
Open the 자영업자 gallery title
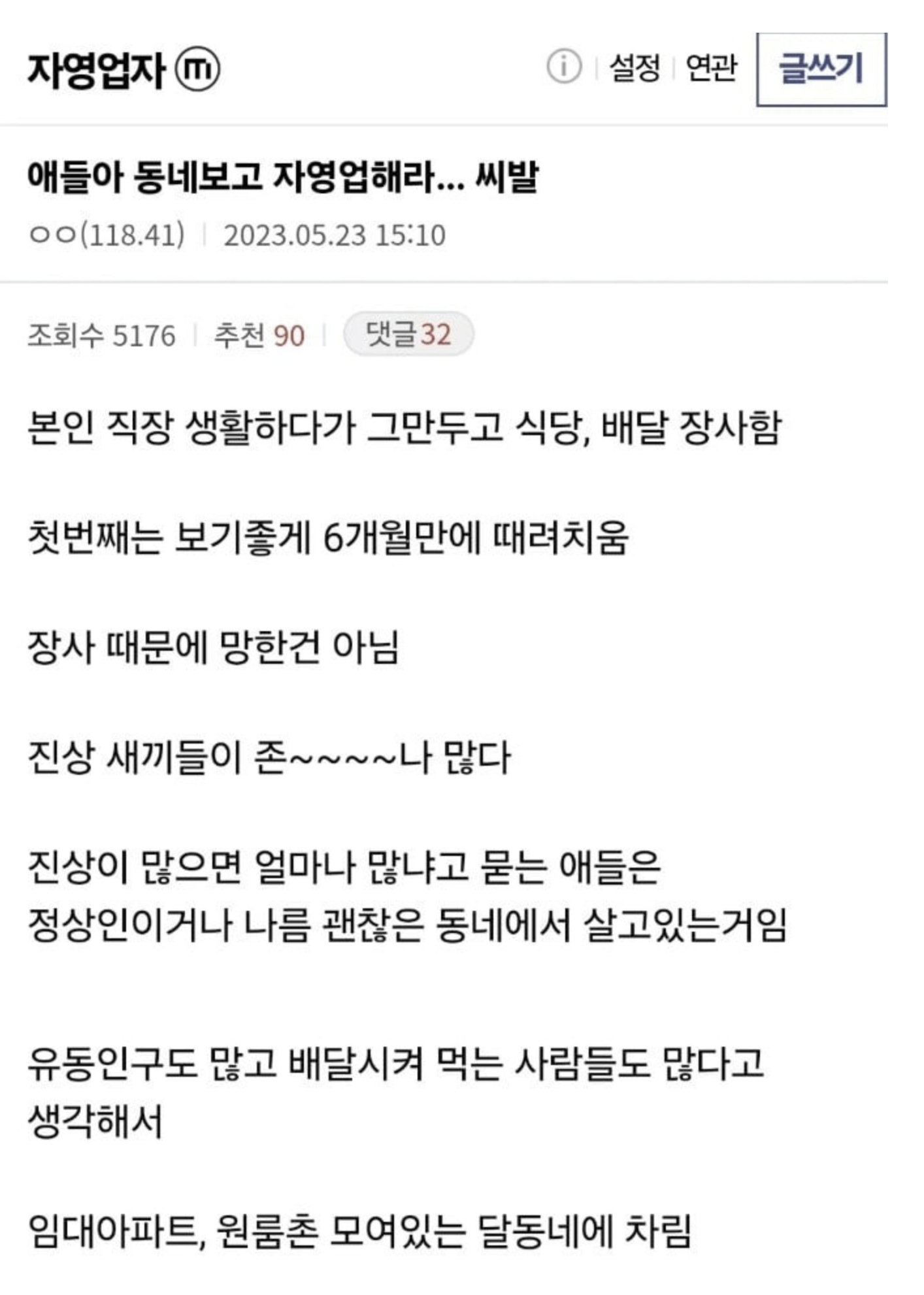tap(97, 70)
